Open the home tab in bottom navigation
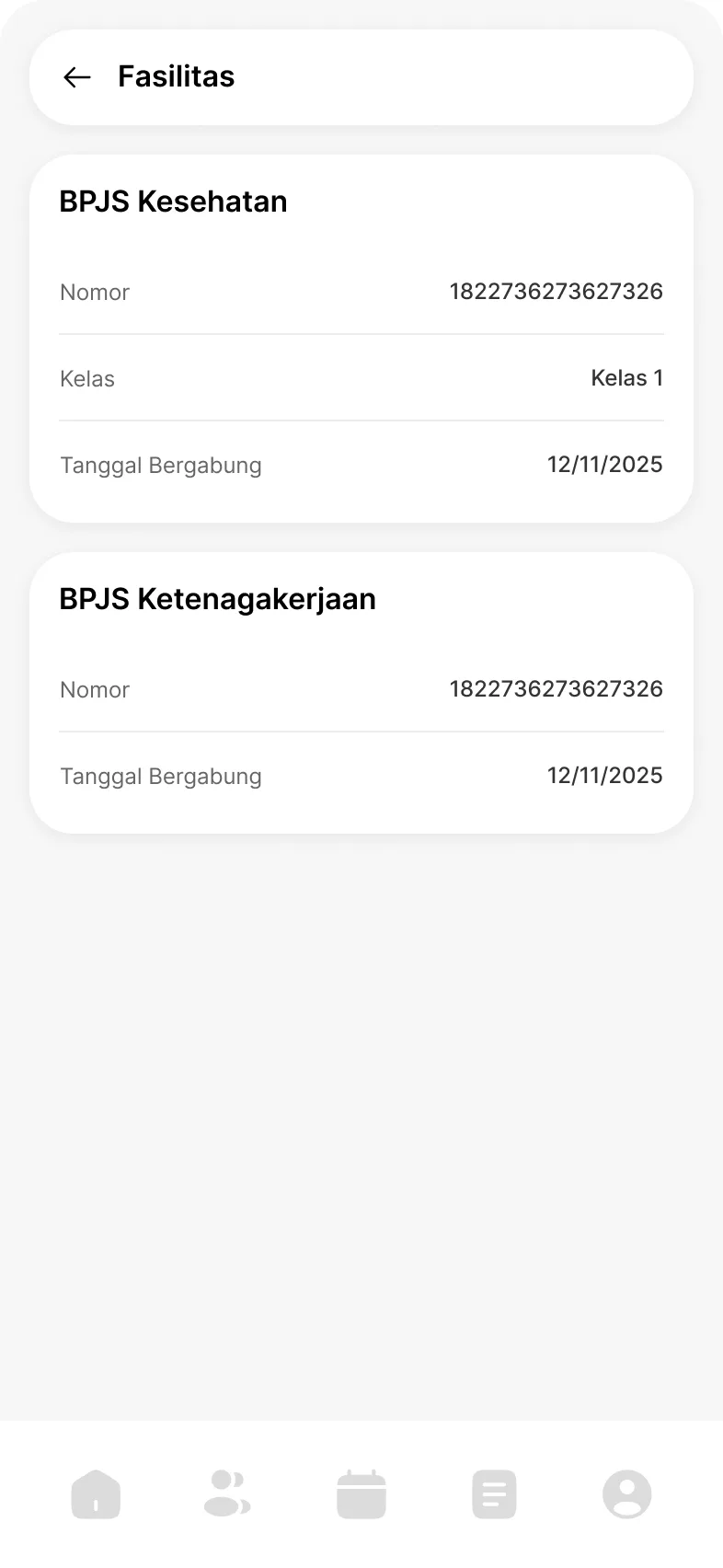The height and width of the screenshot is (1568, 723). point(96,1493)
